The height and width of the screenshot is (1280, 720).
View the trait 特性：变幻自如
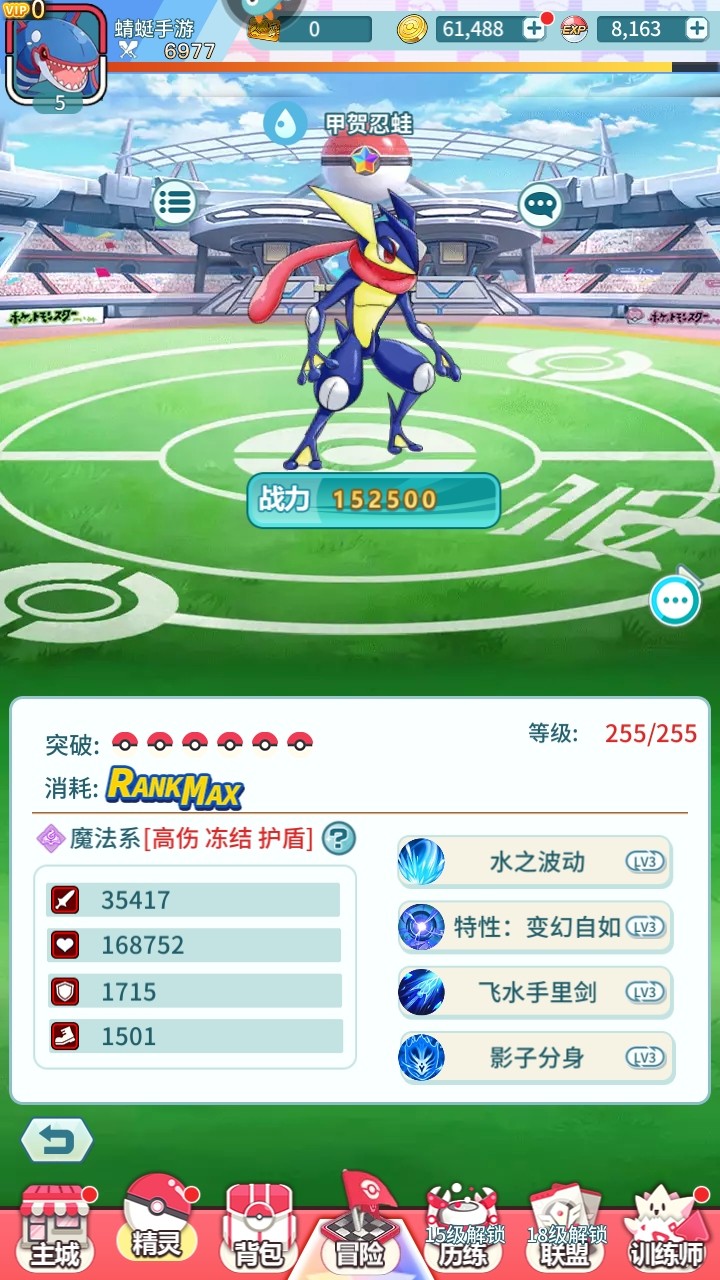535,927
